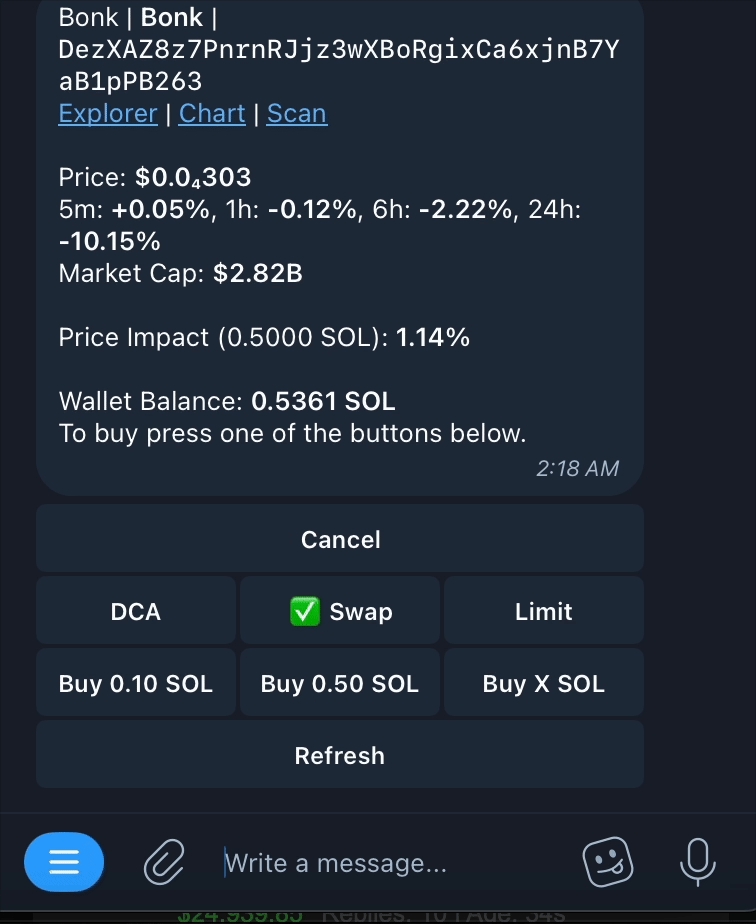Buy 0.10 SOL of Bonk

click(136, 684)
